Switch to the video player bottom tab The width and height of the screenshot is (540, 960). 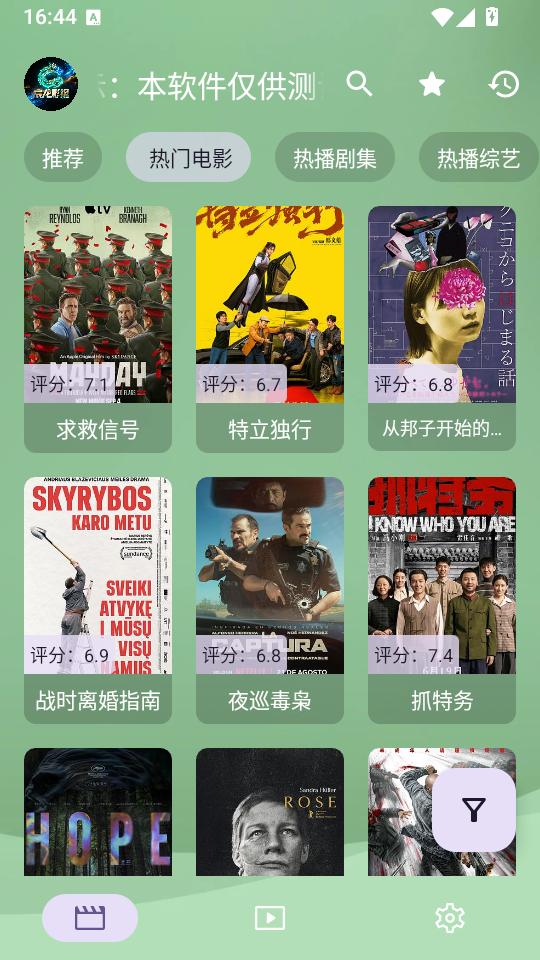tap(270, 918)
